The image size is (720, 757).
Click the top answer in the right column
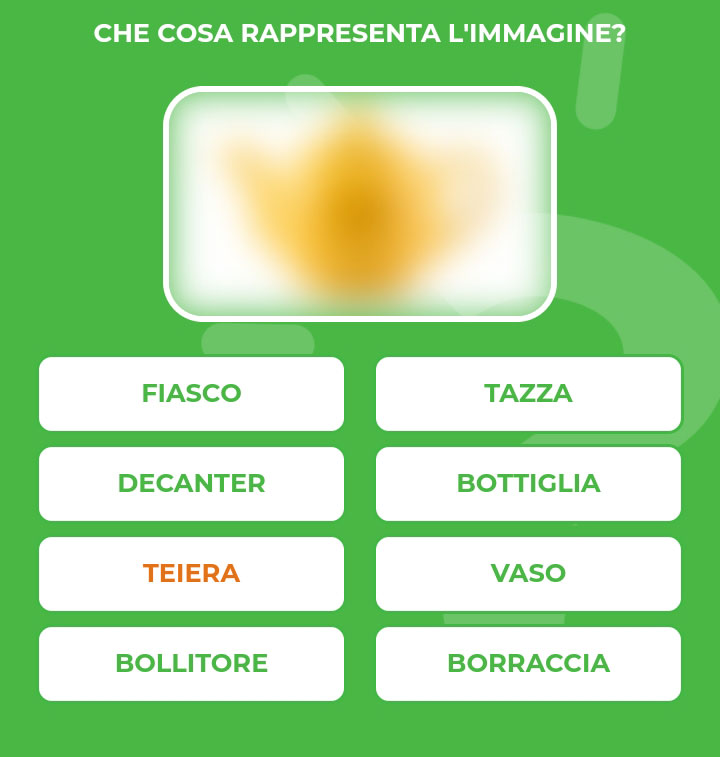tap(528, 394)
